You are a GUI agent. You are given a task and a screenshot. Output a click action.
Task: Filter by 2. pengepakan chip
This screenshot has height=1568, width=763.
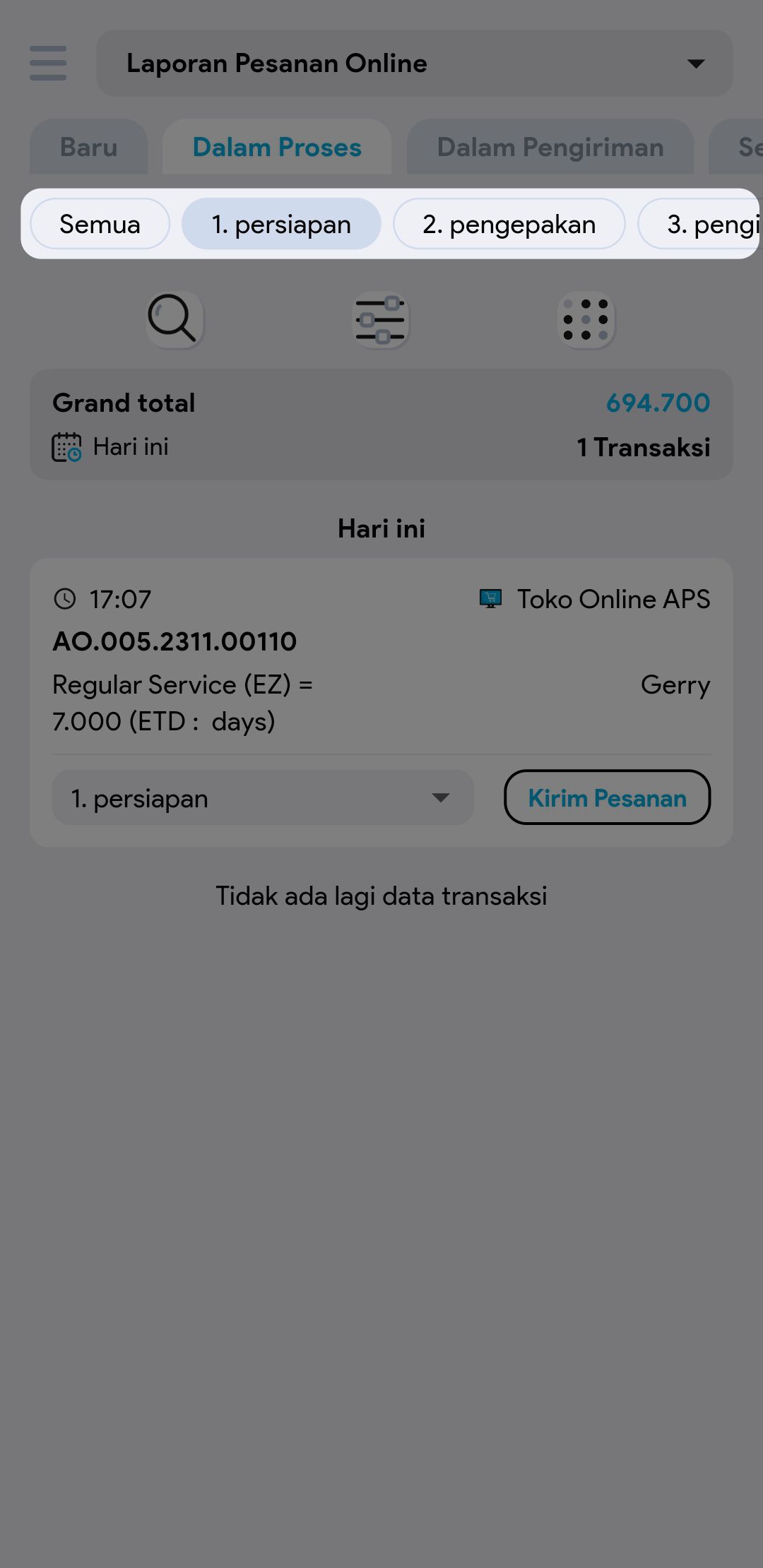pos(509,224)
